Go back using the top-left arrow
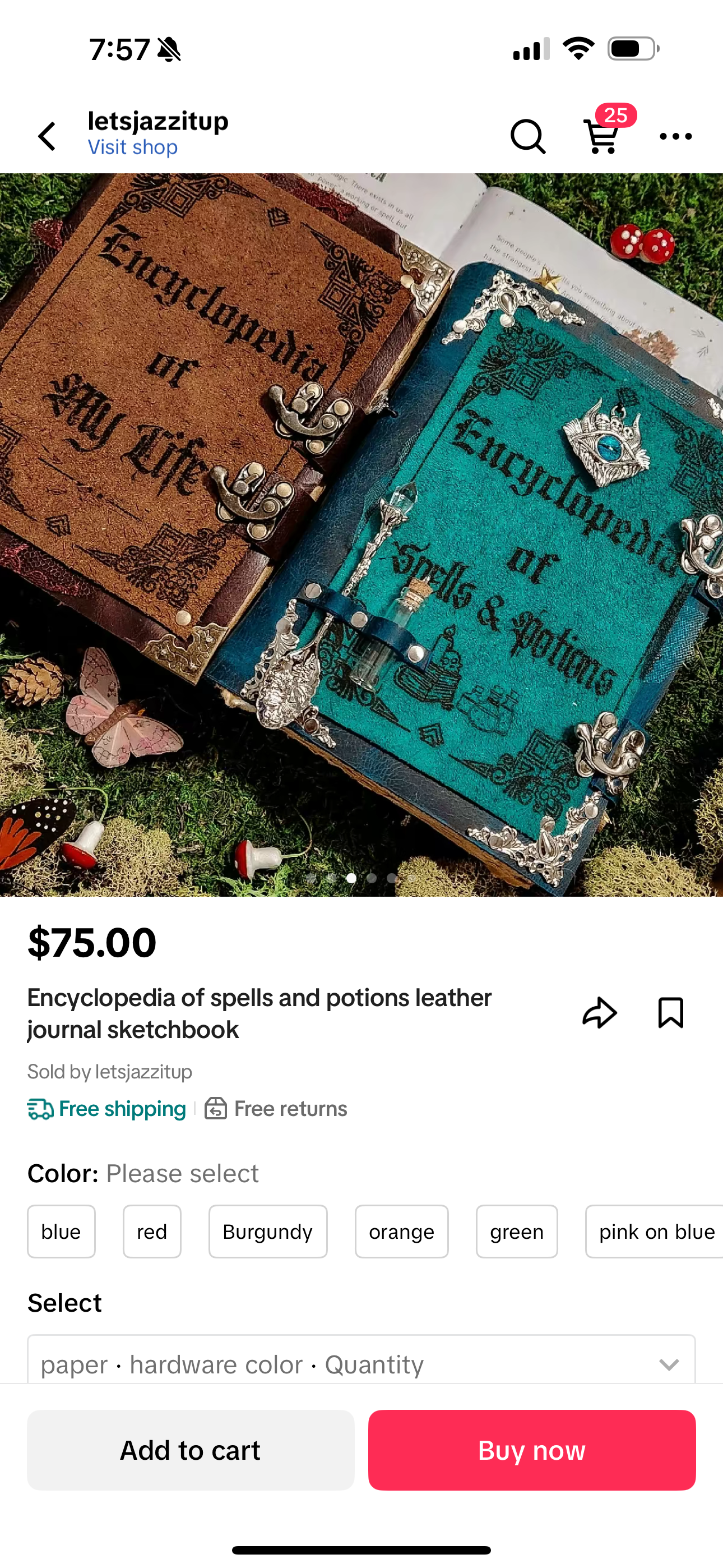Screen dimensions: 723x1568 tap(48, 136)
